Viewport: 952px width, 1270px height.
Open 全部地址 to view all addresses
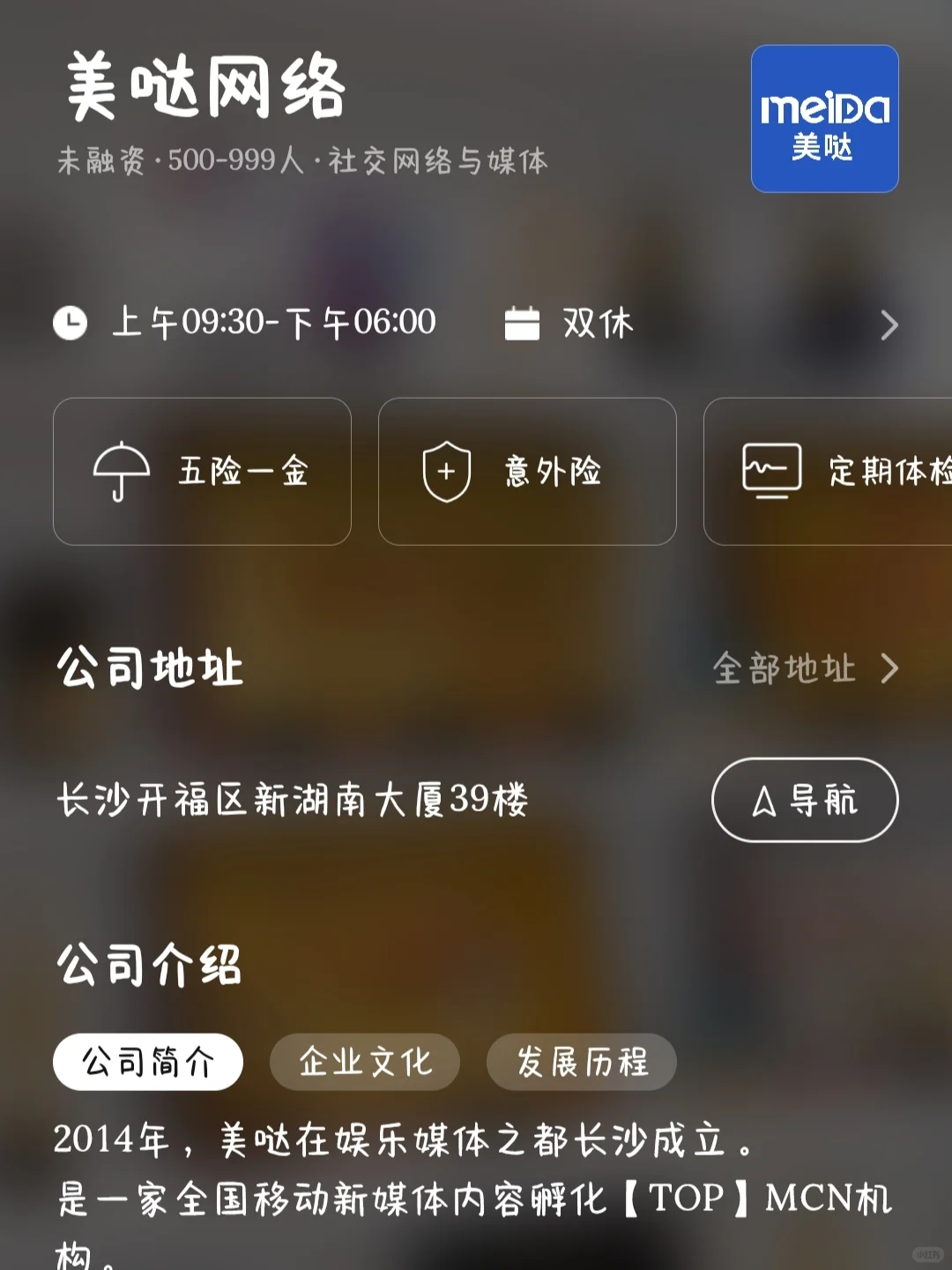806,669
